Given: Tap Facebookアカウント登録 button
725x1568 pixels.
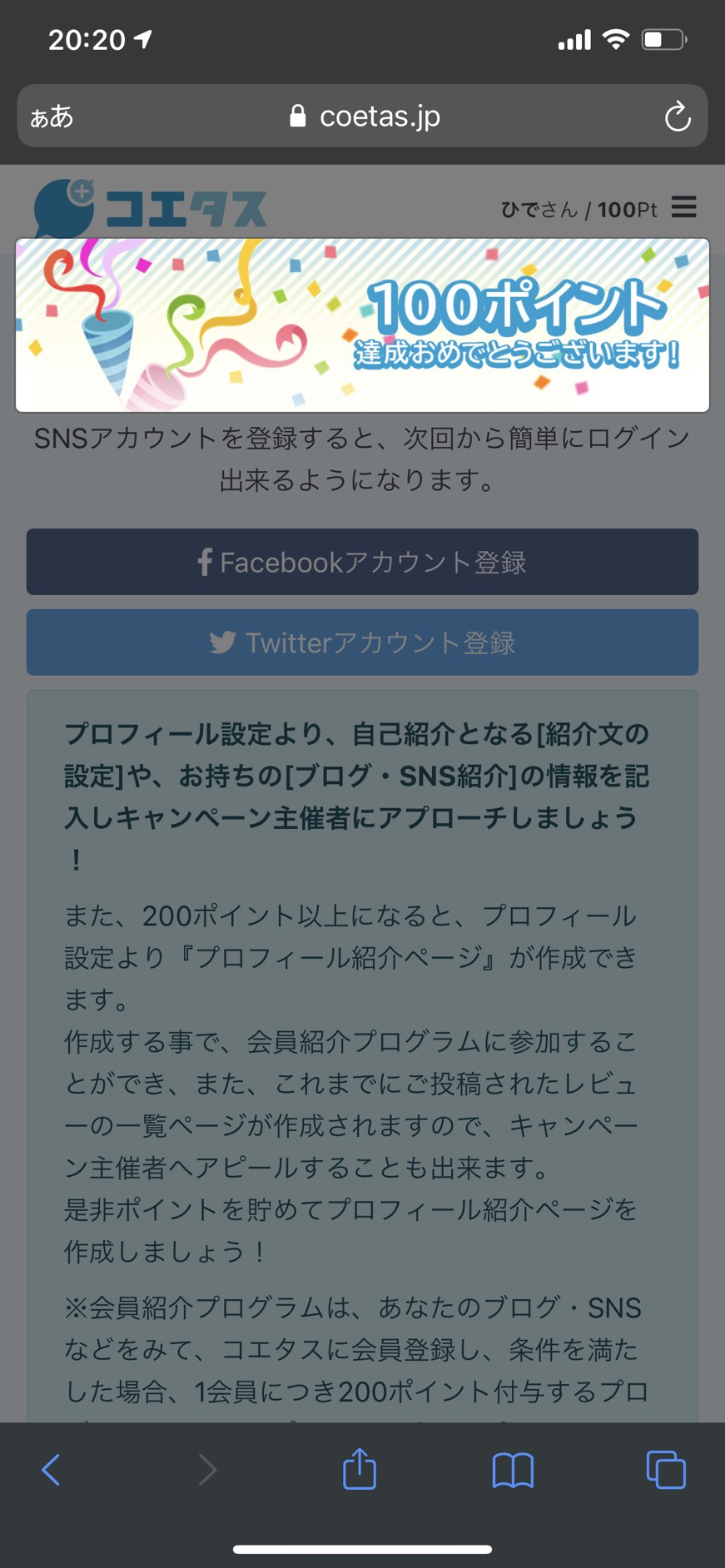Looking at the screenshot, I should [362, 562].
